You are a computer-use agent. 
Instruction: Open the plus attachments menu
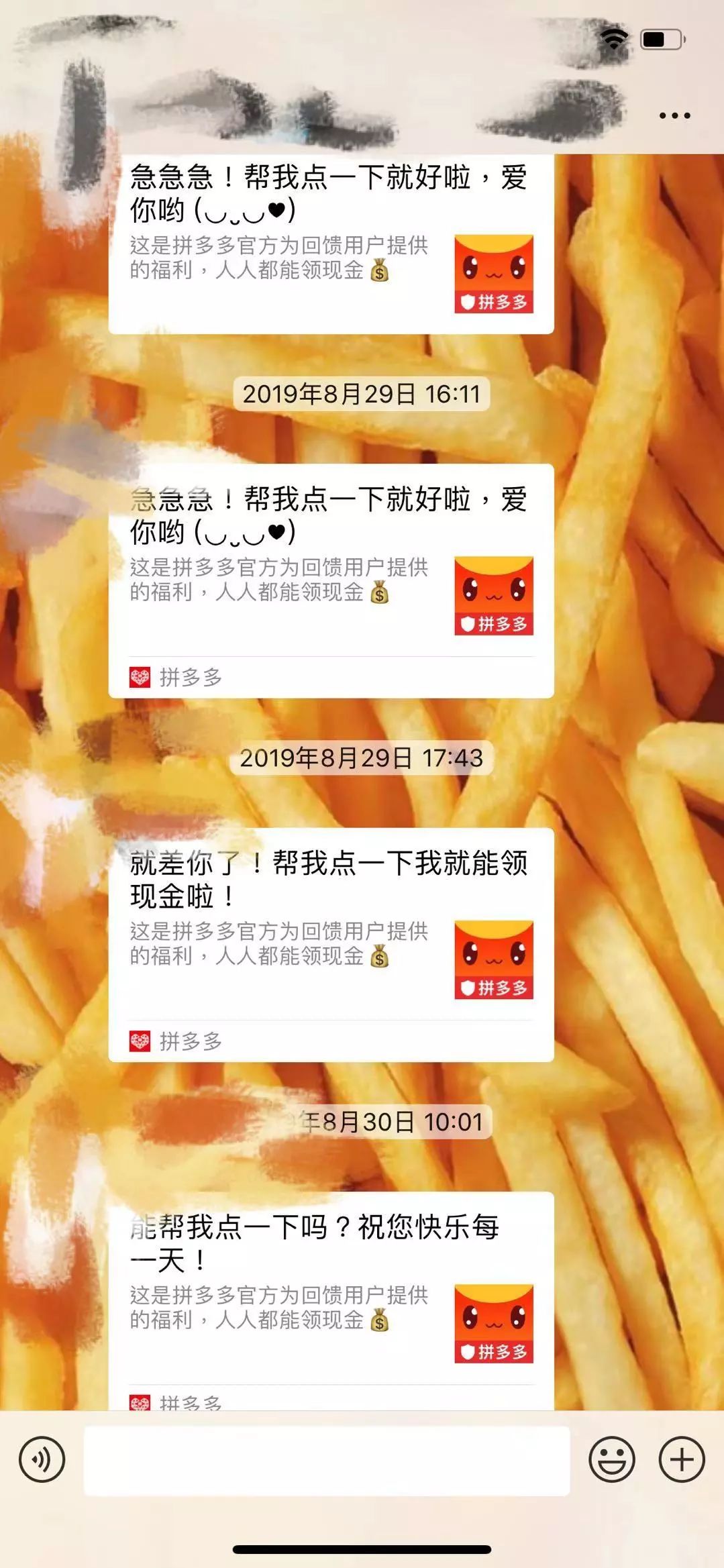pos(682,1459)
